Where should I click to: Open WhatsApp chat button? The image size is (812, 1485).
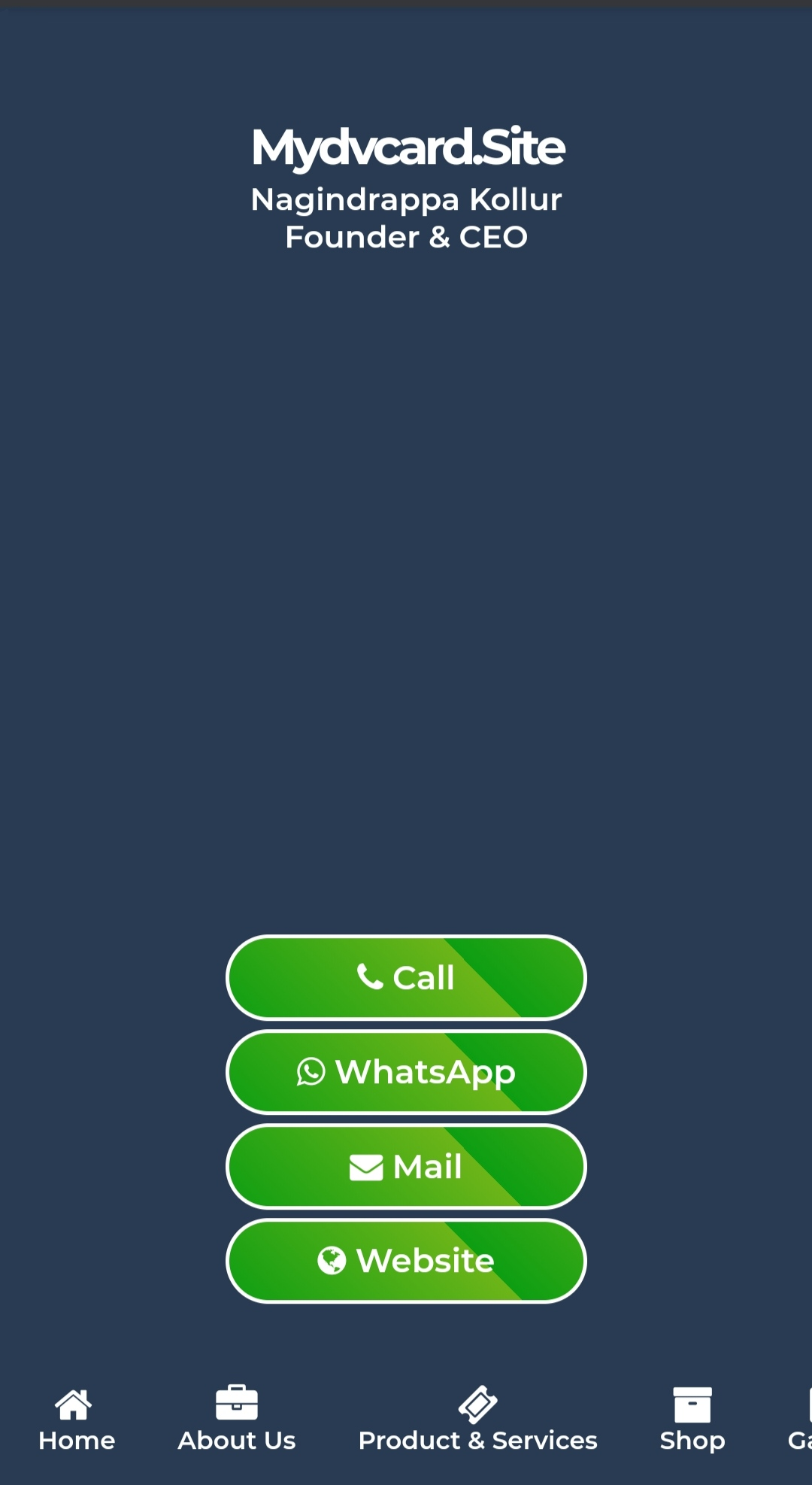(406, 1072)
